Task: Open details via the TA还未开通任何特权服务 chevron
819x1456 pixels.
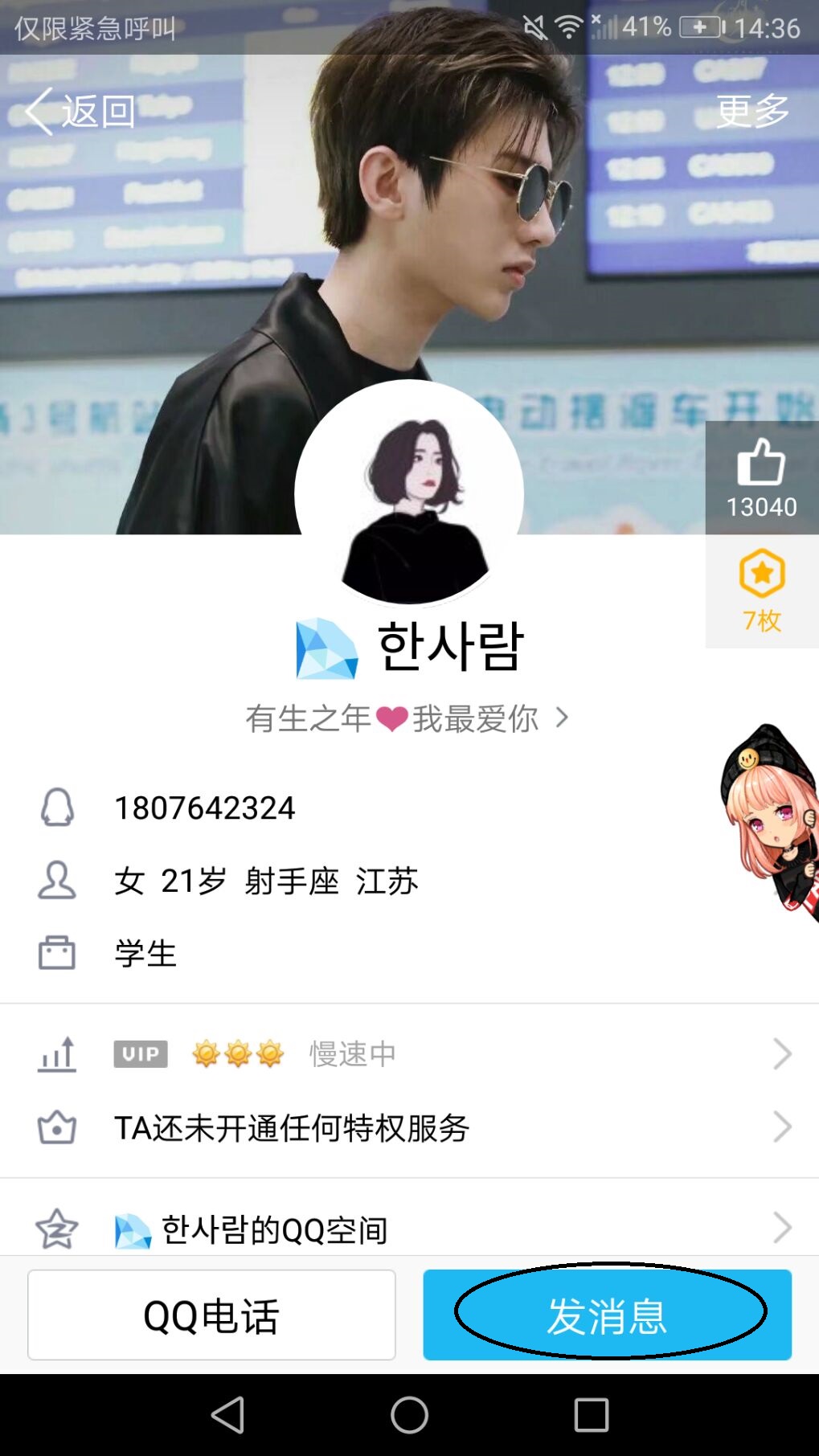Action: point(780,1127)
